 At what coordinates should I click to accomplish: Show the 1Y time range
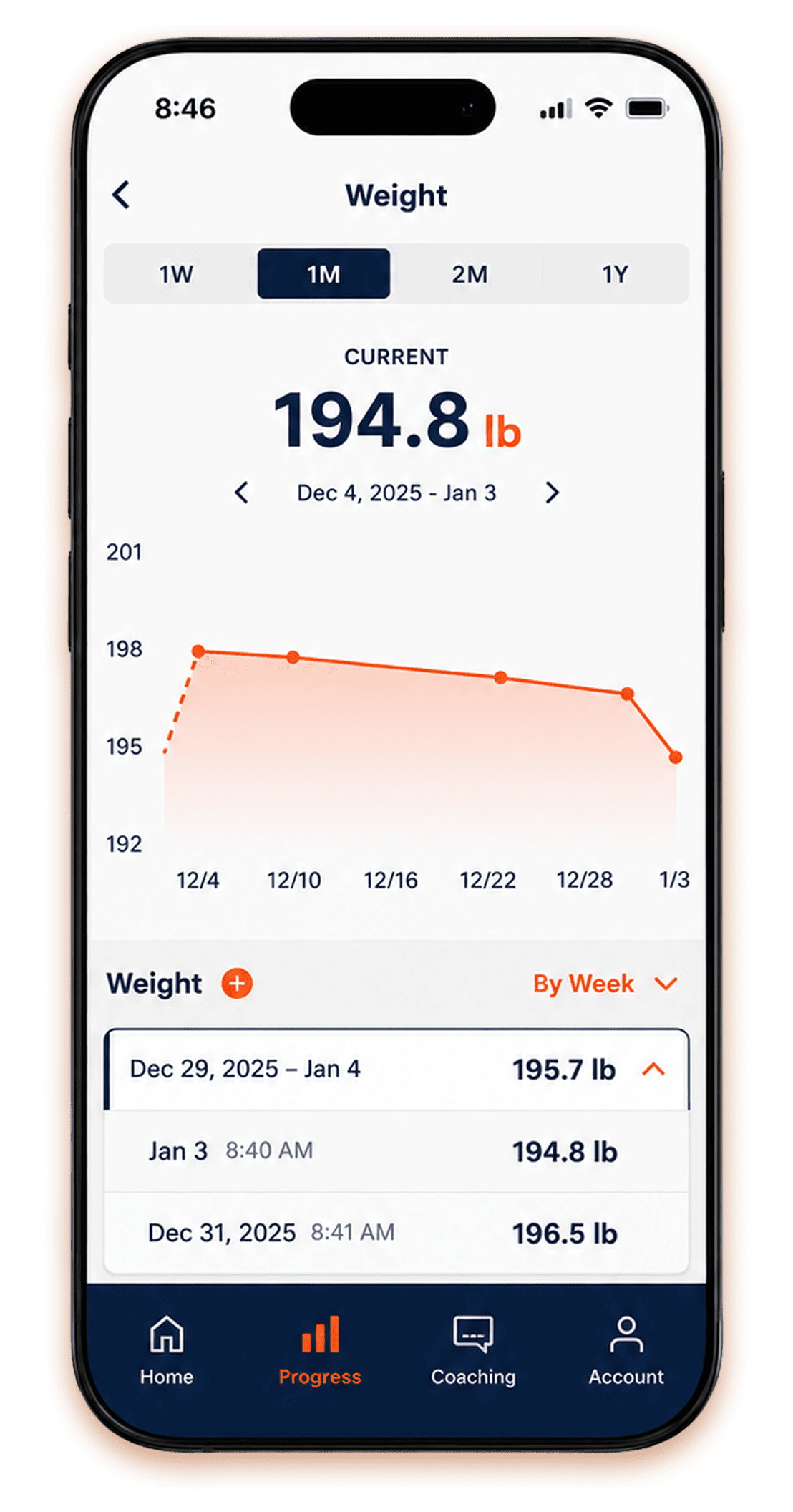615,274
